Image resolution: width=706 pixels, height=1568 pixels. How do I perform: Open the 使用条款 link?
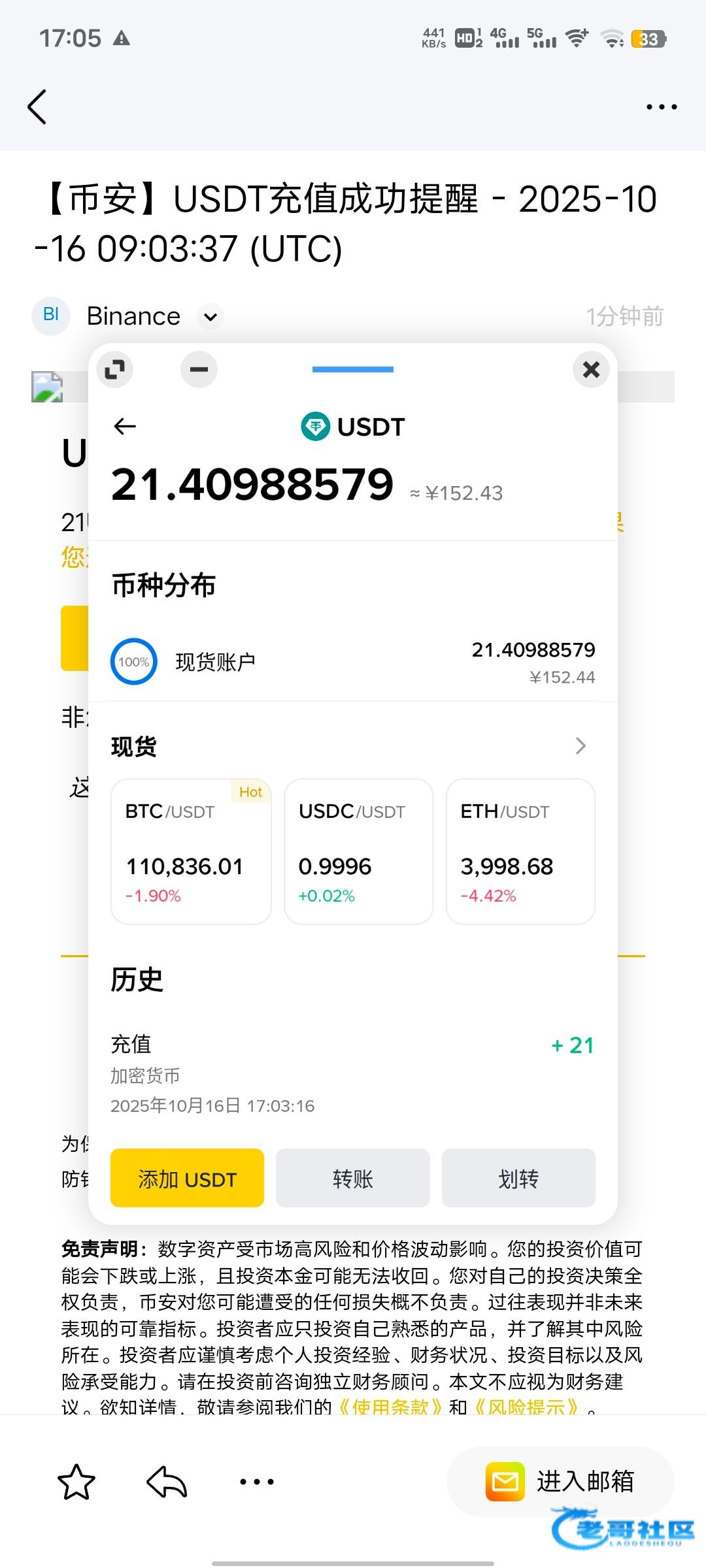pos(390,1405)
